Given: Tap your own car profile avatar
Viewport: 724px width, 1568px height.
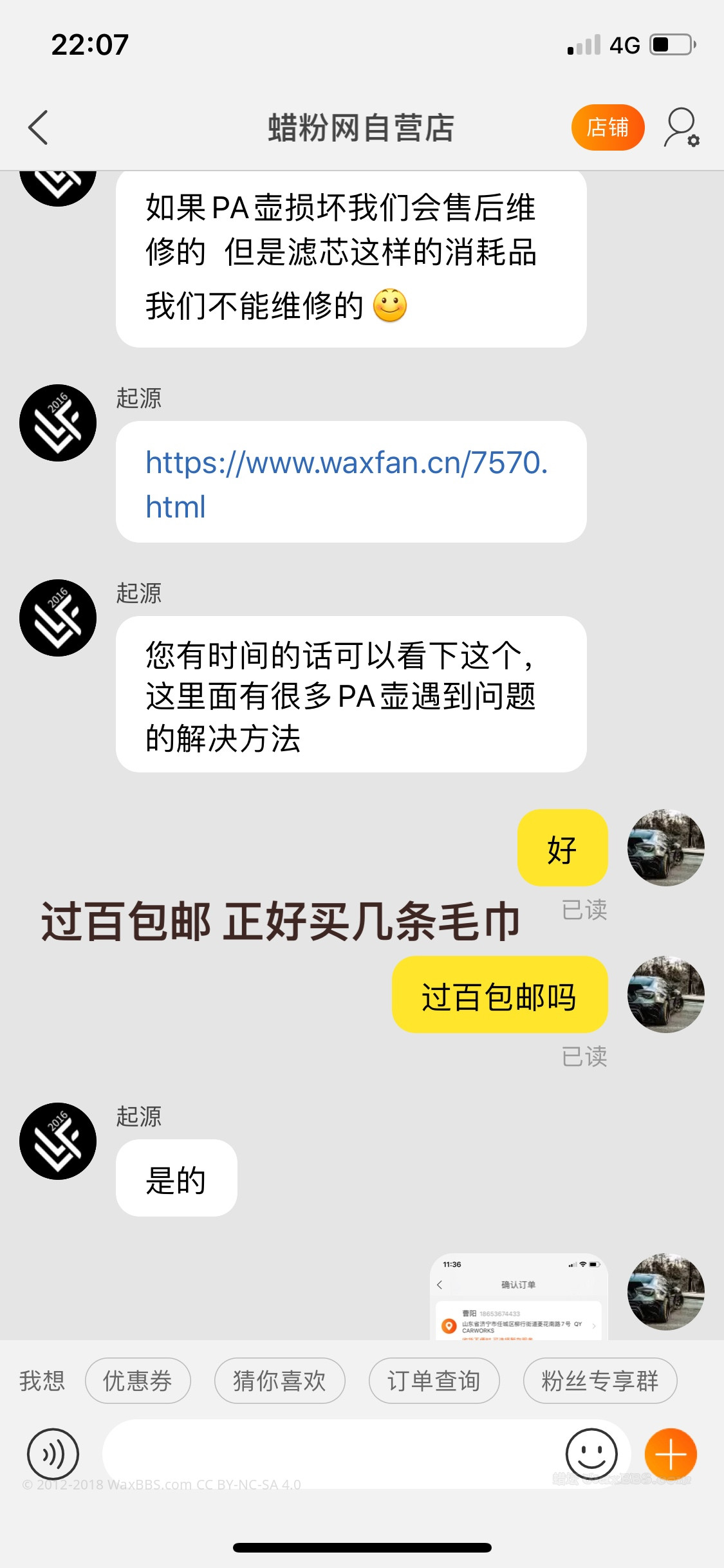Looking at the screenshot, I should tap(666, 848).
